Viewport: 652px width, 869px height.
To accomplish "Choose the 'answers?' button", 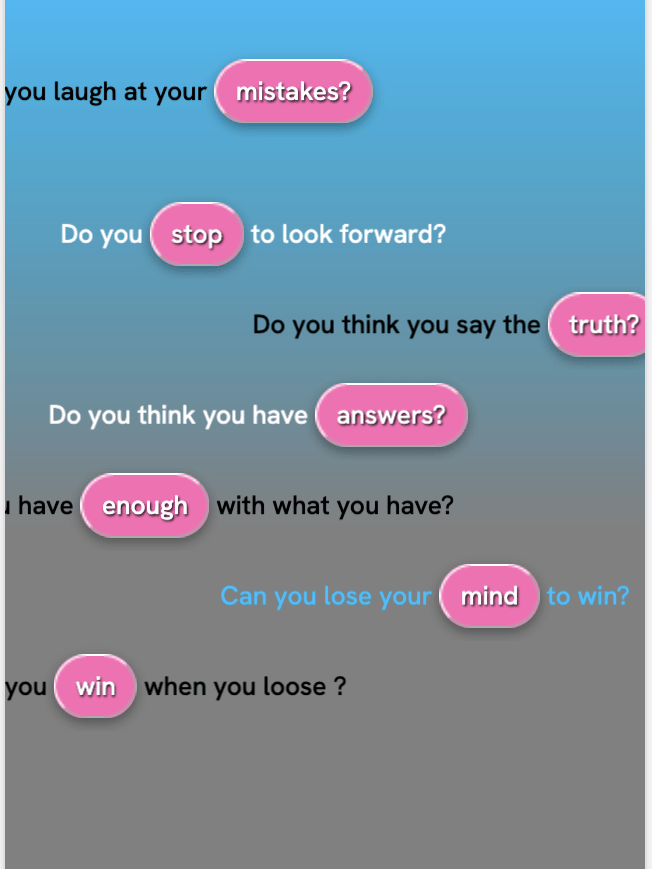I will click(391, 415).
